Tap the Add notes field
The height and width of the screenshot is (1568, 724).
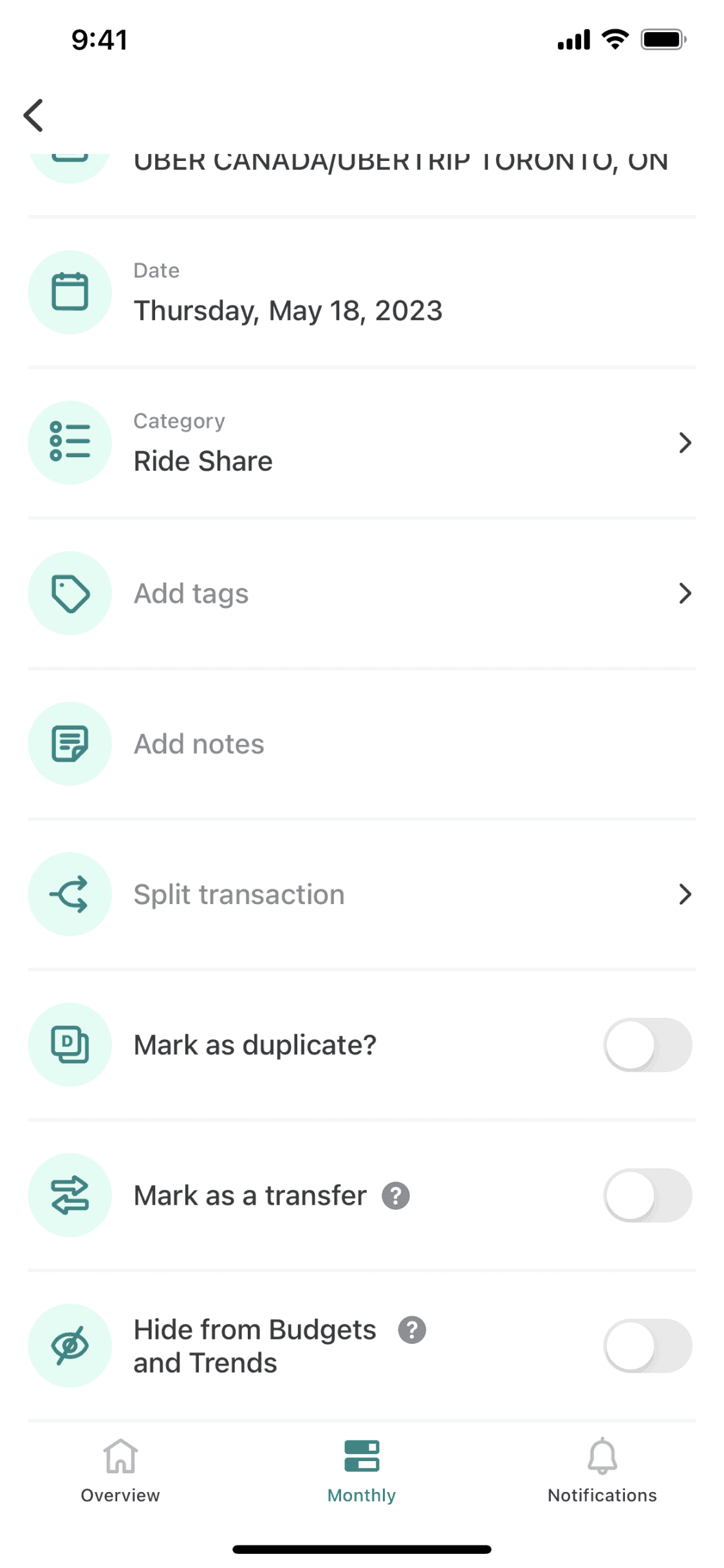click(x=360, y=744)
